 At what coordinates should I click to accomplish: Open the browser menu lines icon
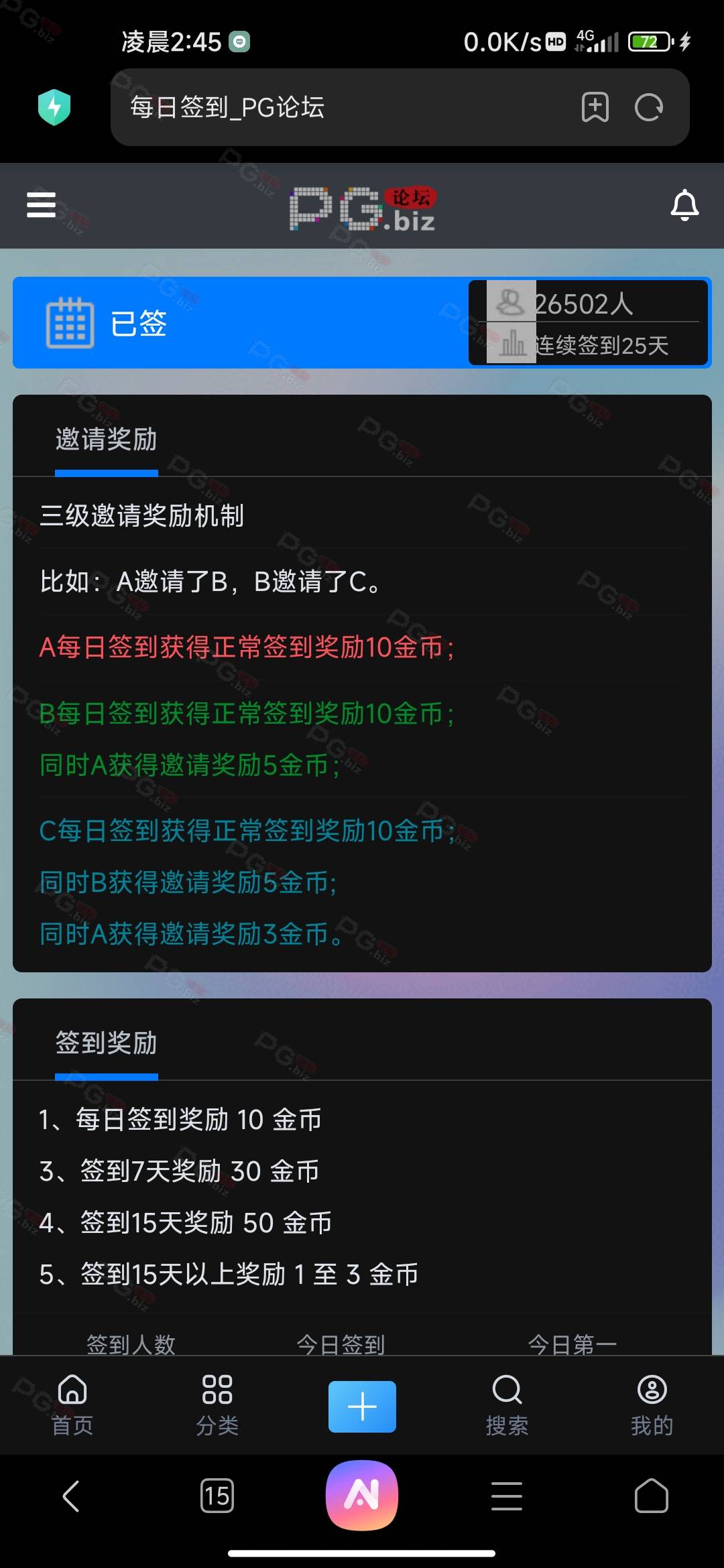(507, 1496)
